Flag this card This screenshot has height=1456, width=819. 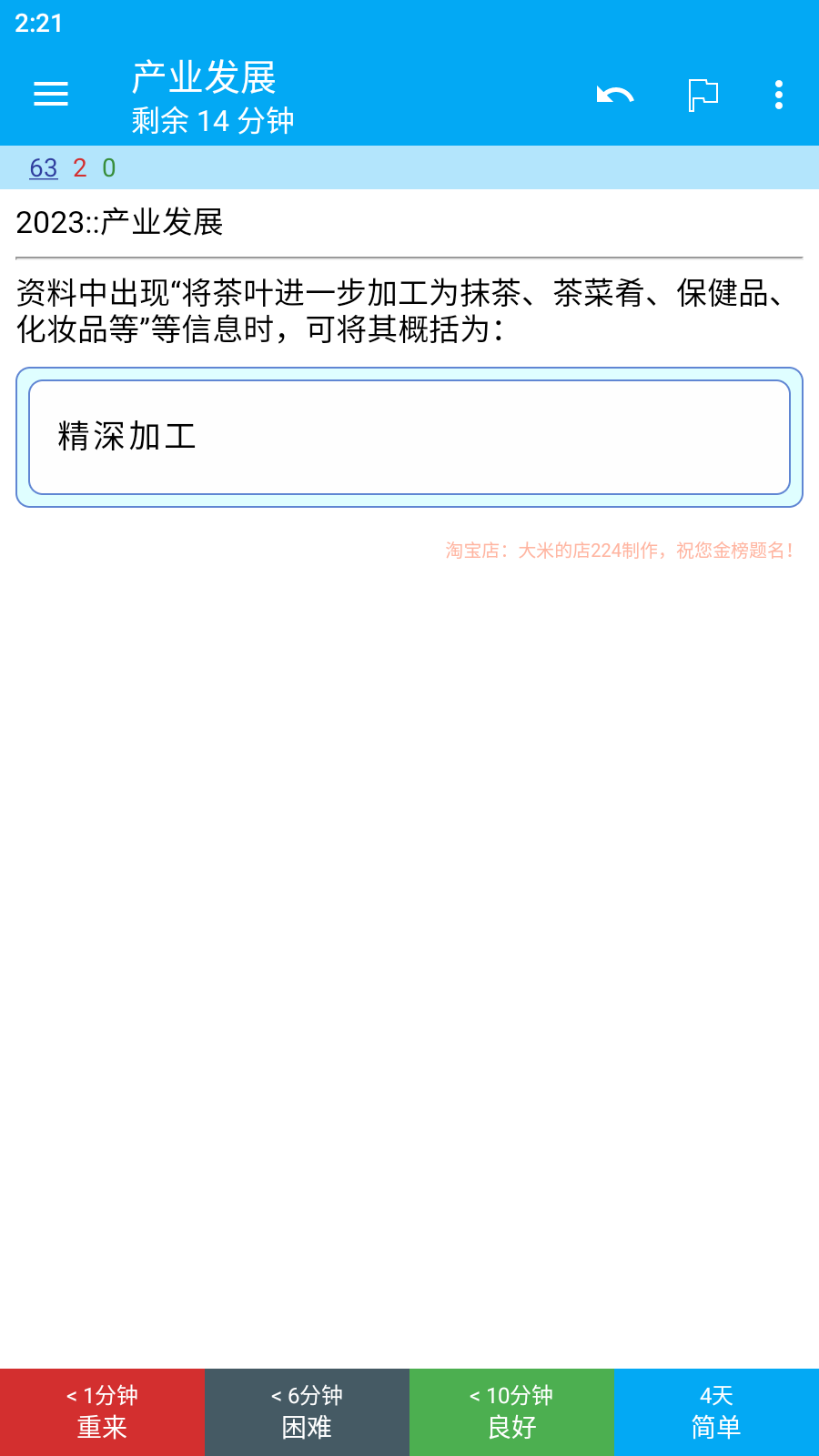pyautogui.click(x=703, y=95)
